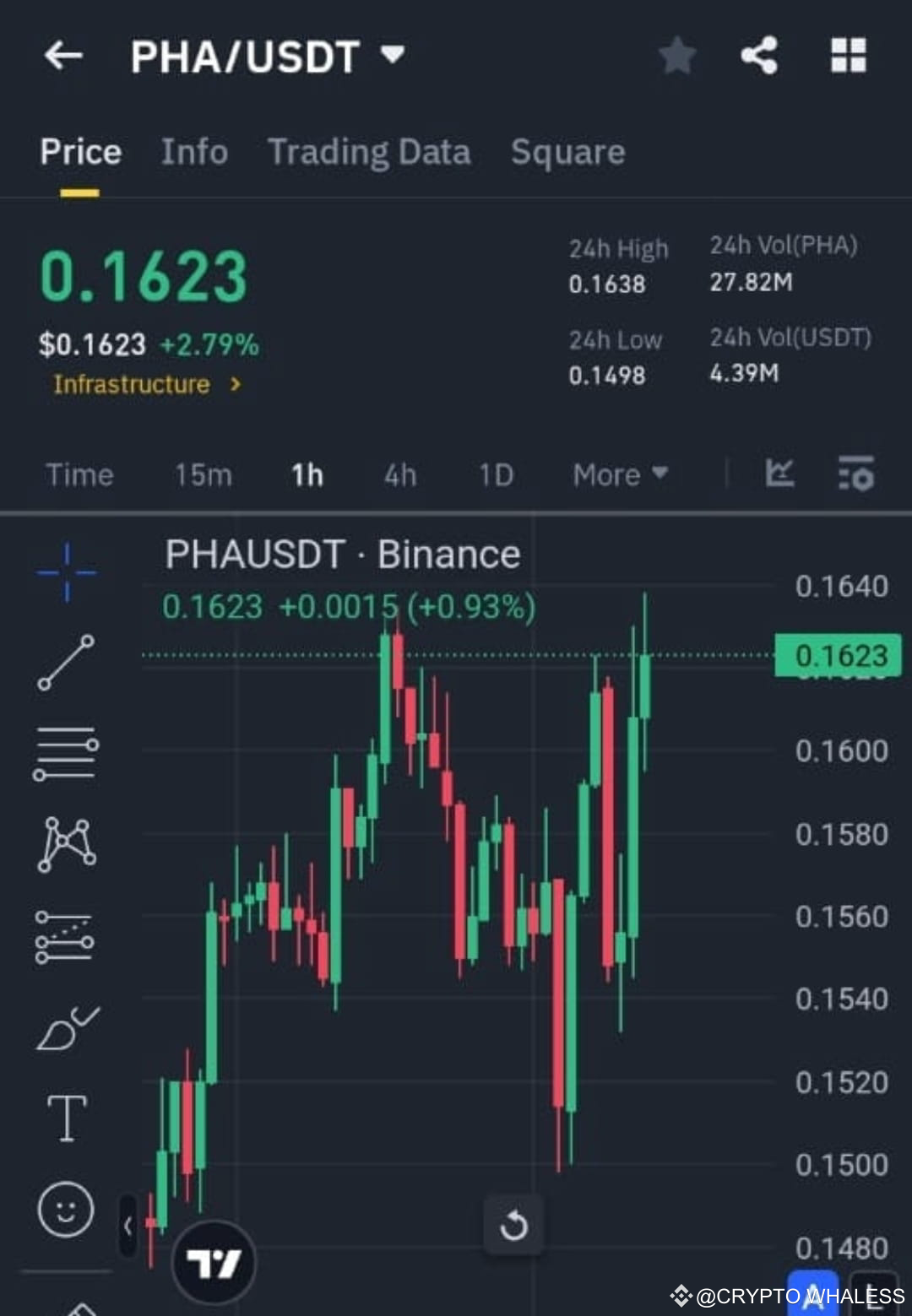Select the XABCD pattern tool
This screenshot has width=912, height=1316.
tap(66, 844)
